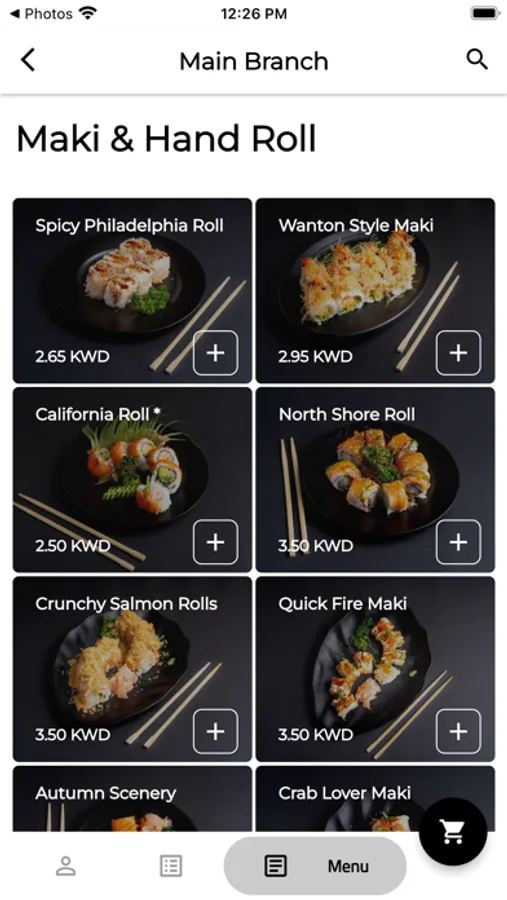Go back using the back arrow
This screenshot has width=507, height=900.
coord(28,60)
